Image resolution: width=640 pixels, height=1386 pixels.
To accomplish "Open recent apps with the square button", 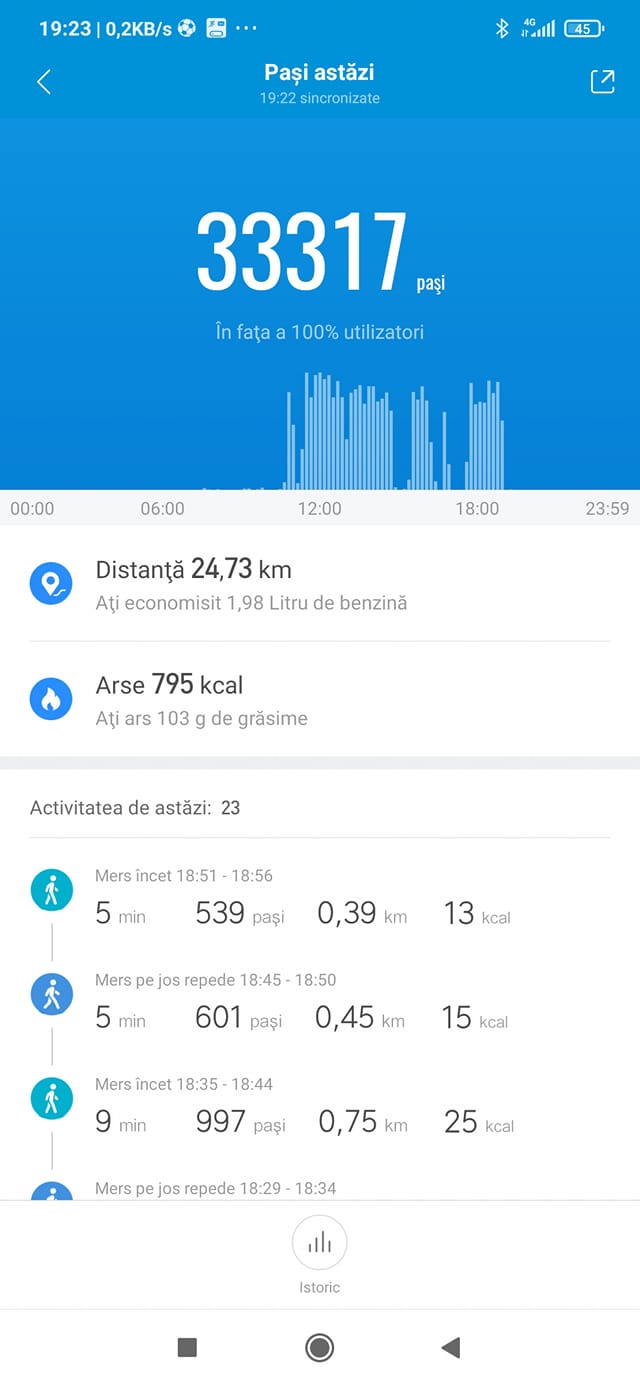I will pyautogui.click(x=187, y=1348).
